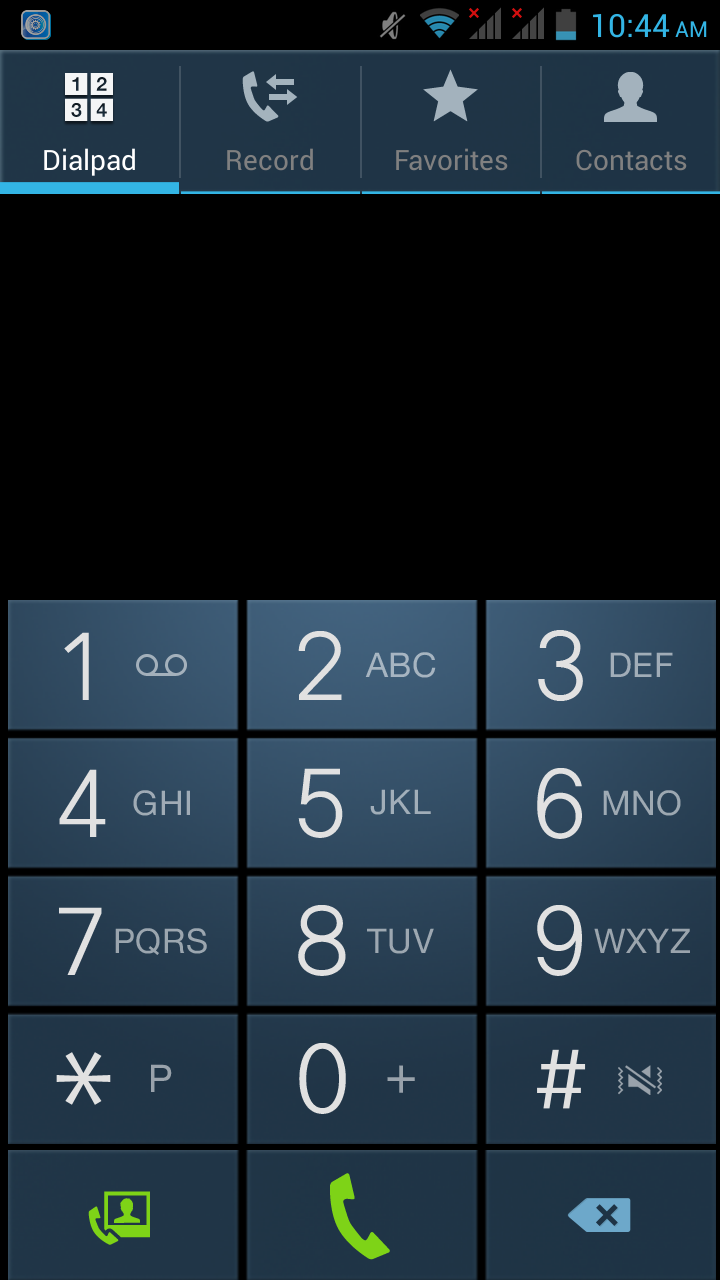720x1280 pixels.
Task: Select the Dialpad tab
Action: pyautogui.click(x=90, y=122)
